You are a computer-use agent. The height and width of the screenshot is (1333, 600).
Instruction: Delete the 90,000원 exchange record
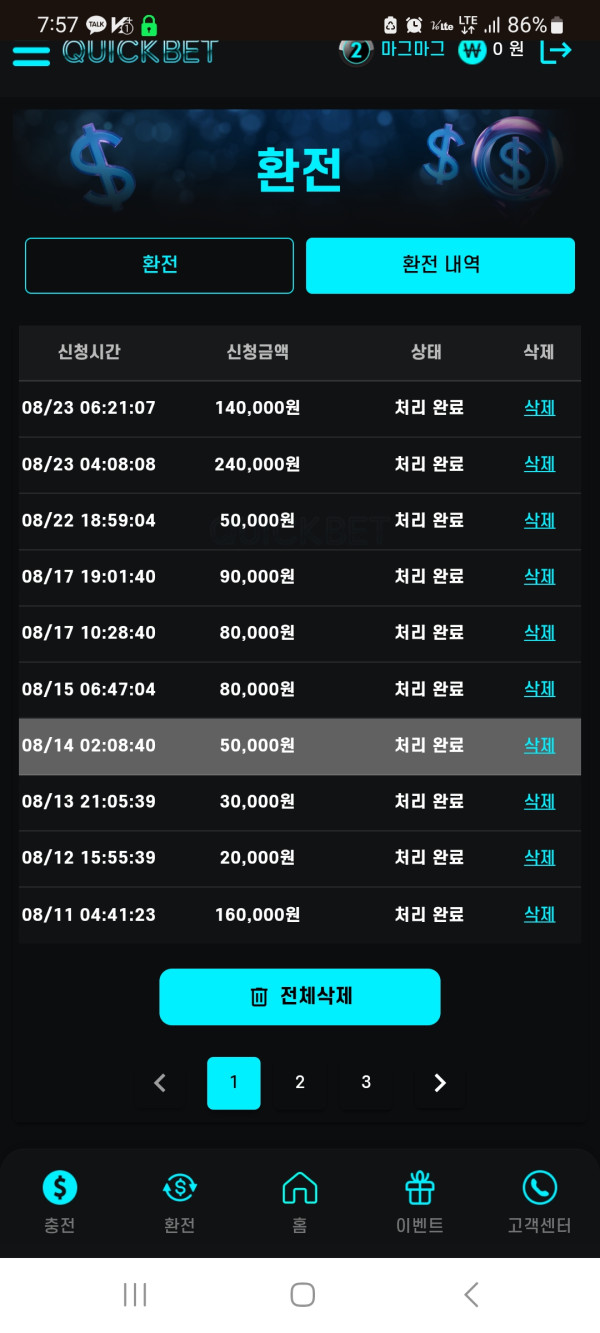point(539,577)
